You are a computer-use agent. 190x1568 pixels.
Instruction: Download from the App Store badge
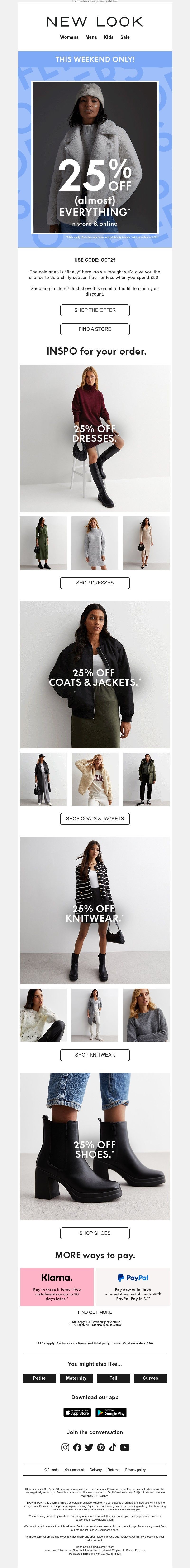pos(77,1412)
